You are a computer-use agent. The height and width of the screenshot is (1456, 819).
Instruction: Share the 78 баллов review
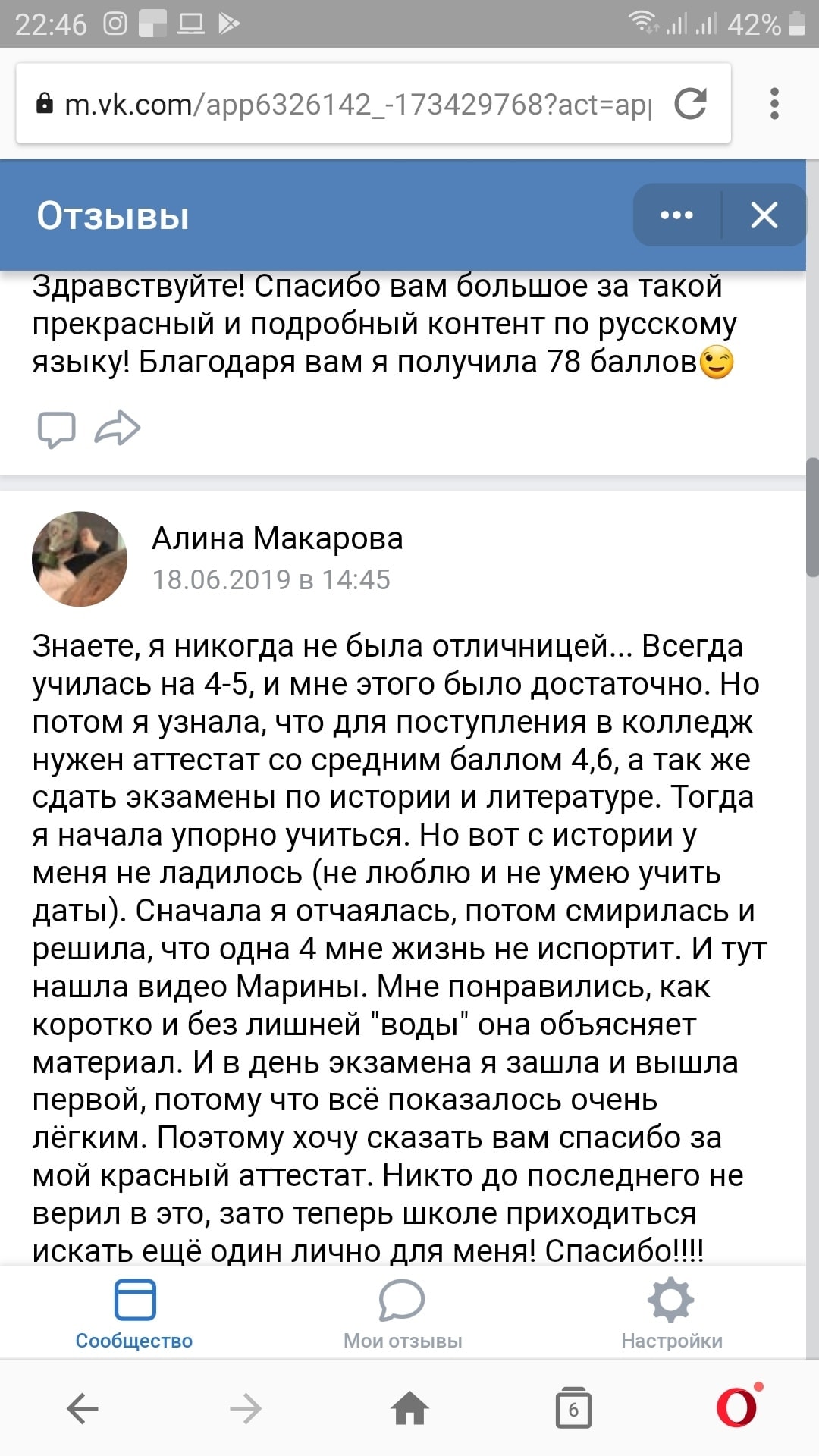pyautogui.click(x=118, y=428)
